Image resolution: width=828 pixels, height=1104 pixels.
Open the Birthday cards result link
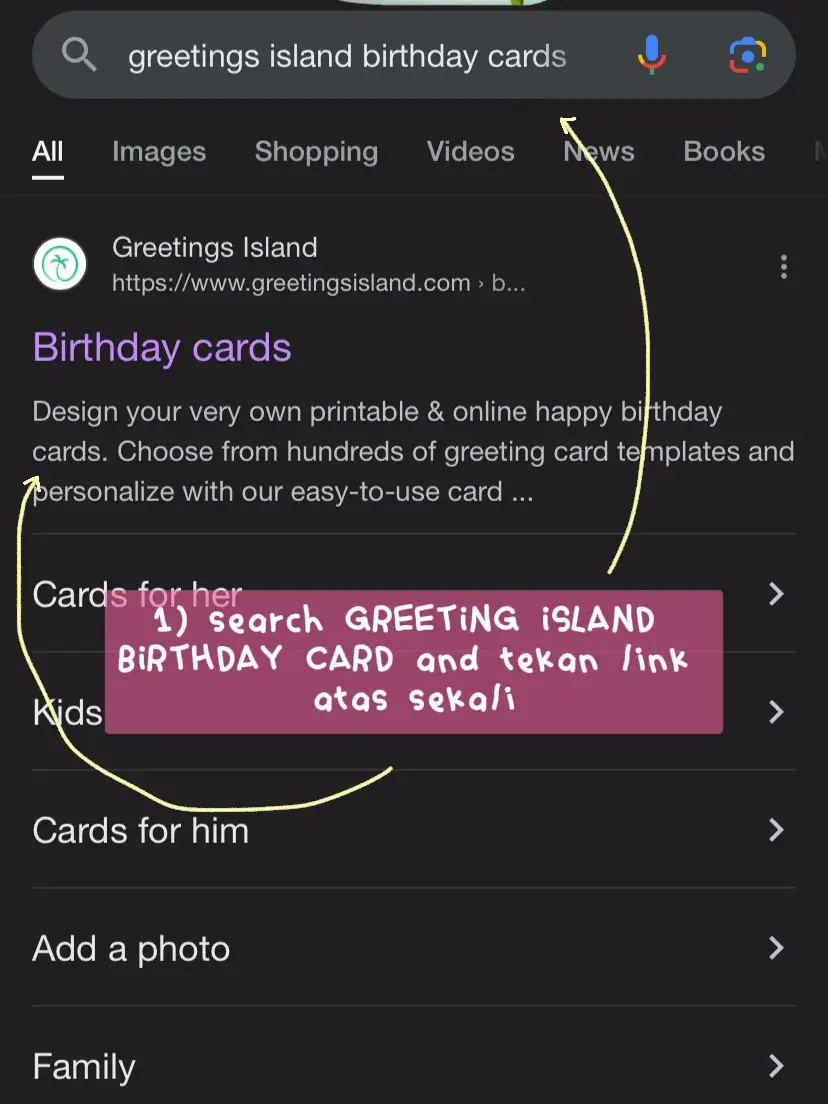click(162, 348)
